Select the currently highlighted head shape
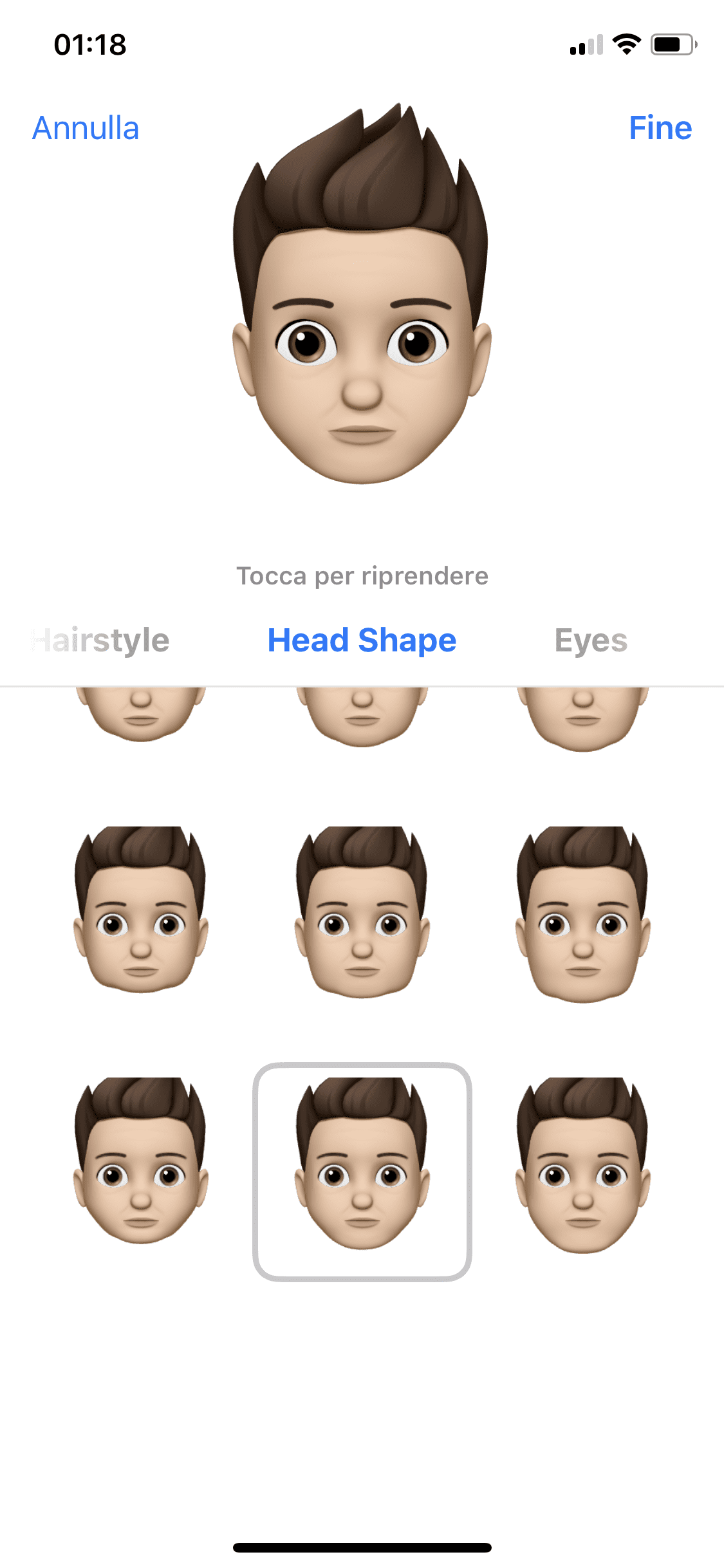The height and width of the screenshot is (1568, 724). pos(362,1171)
